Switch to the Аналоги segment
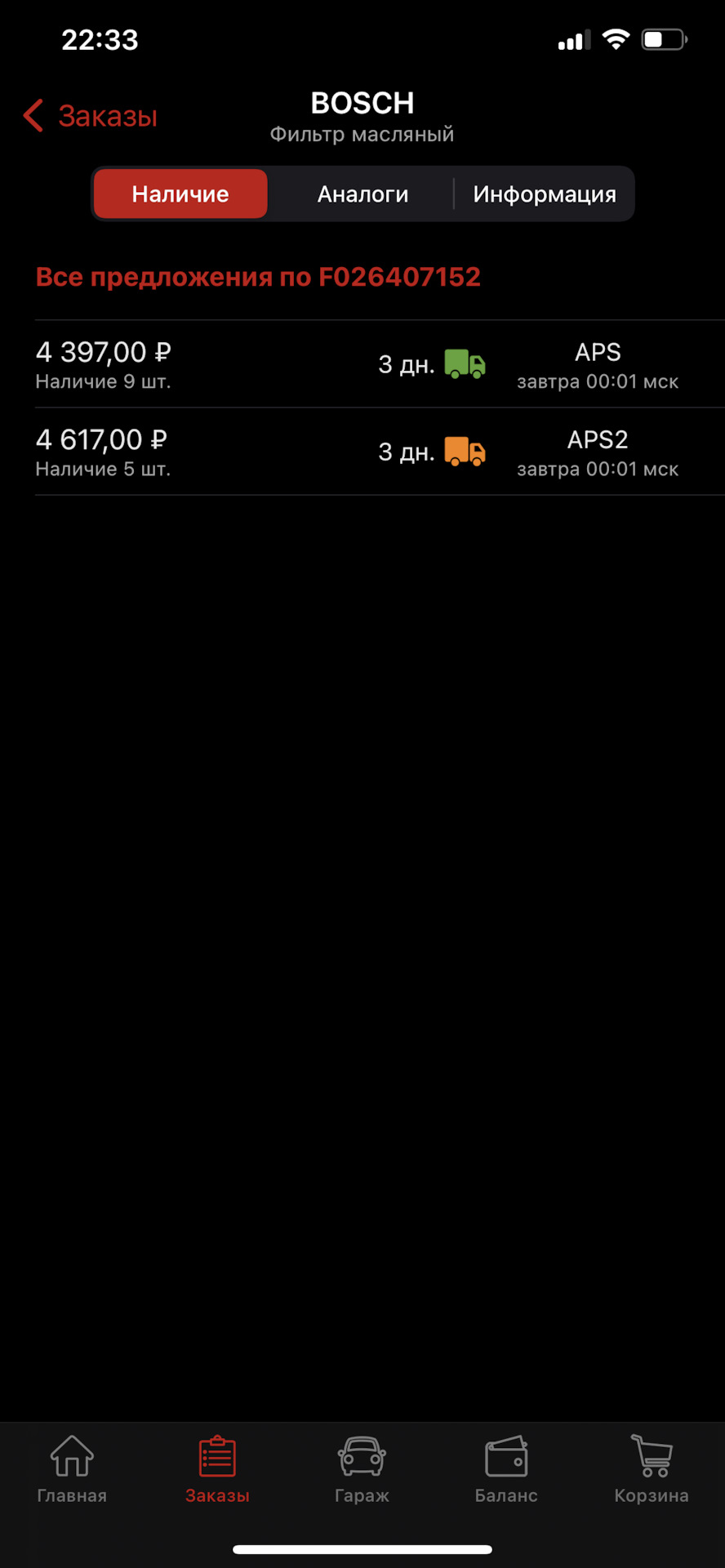The width and height of the screenshot is (725, 1568). point(362,194)
